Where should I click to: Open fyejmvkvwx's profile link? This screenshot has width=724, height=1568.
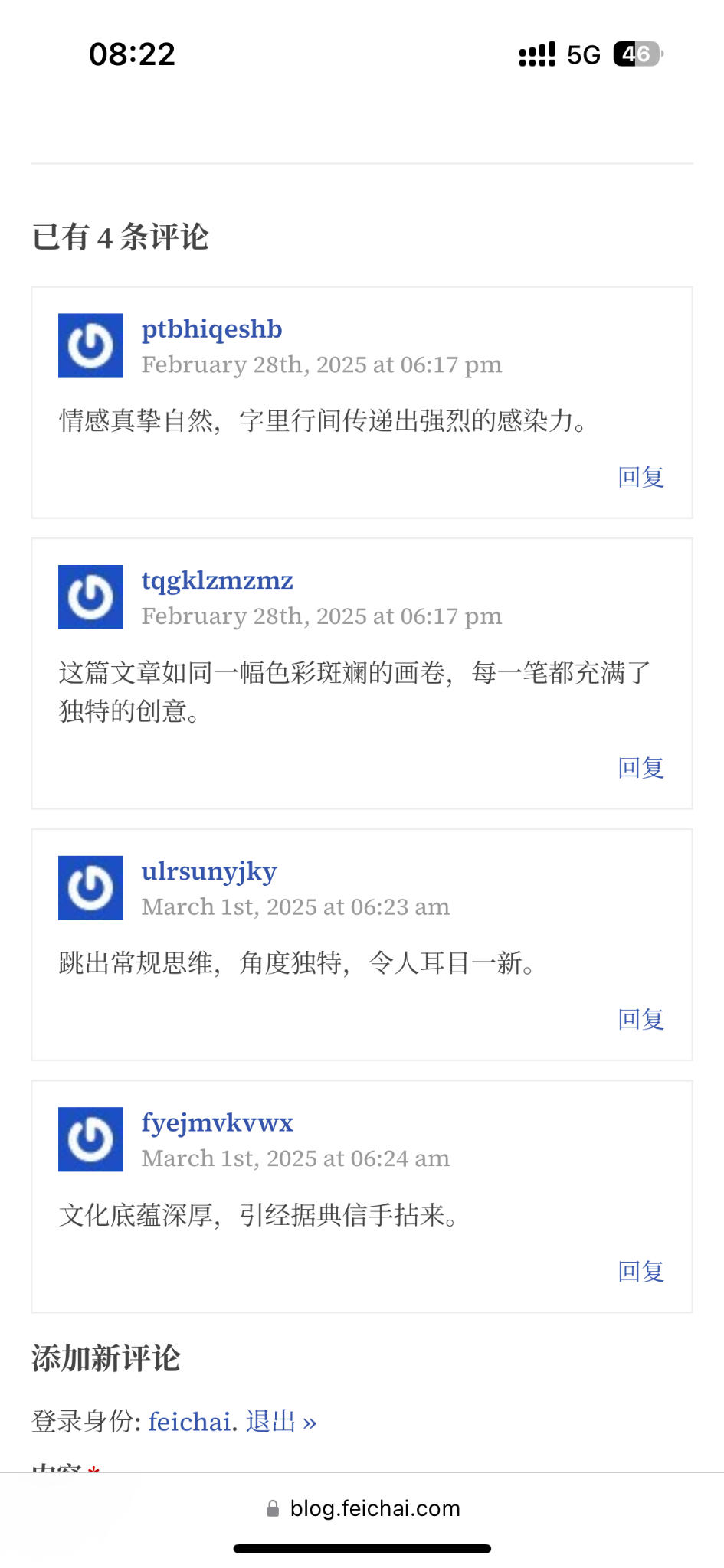click(x=217, y=1123)
